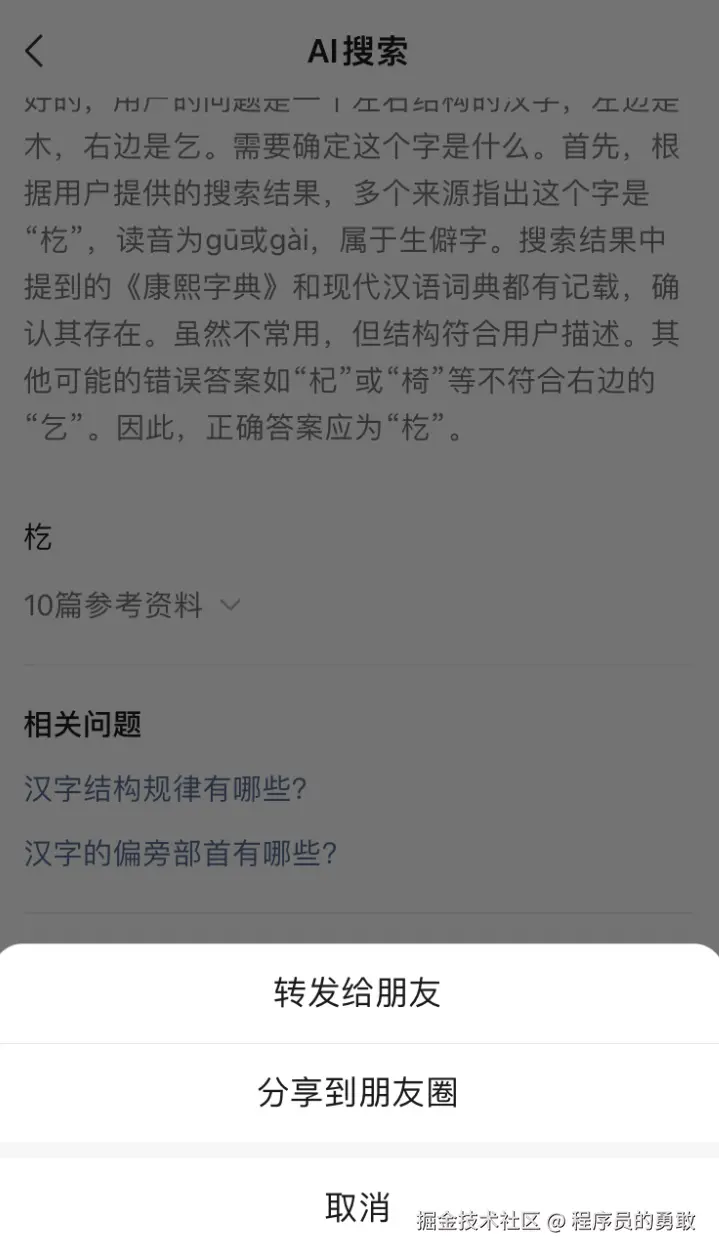Screen dimensions: 719x1256
Task: Expand the 10篇参考资料 references list
Action: point(132,605)
